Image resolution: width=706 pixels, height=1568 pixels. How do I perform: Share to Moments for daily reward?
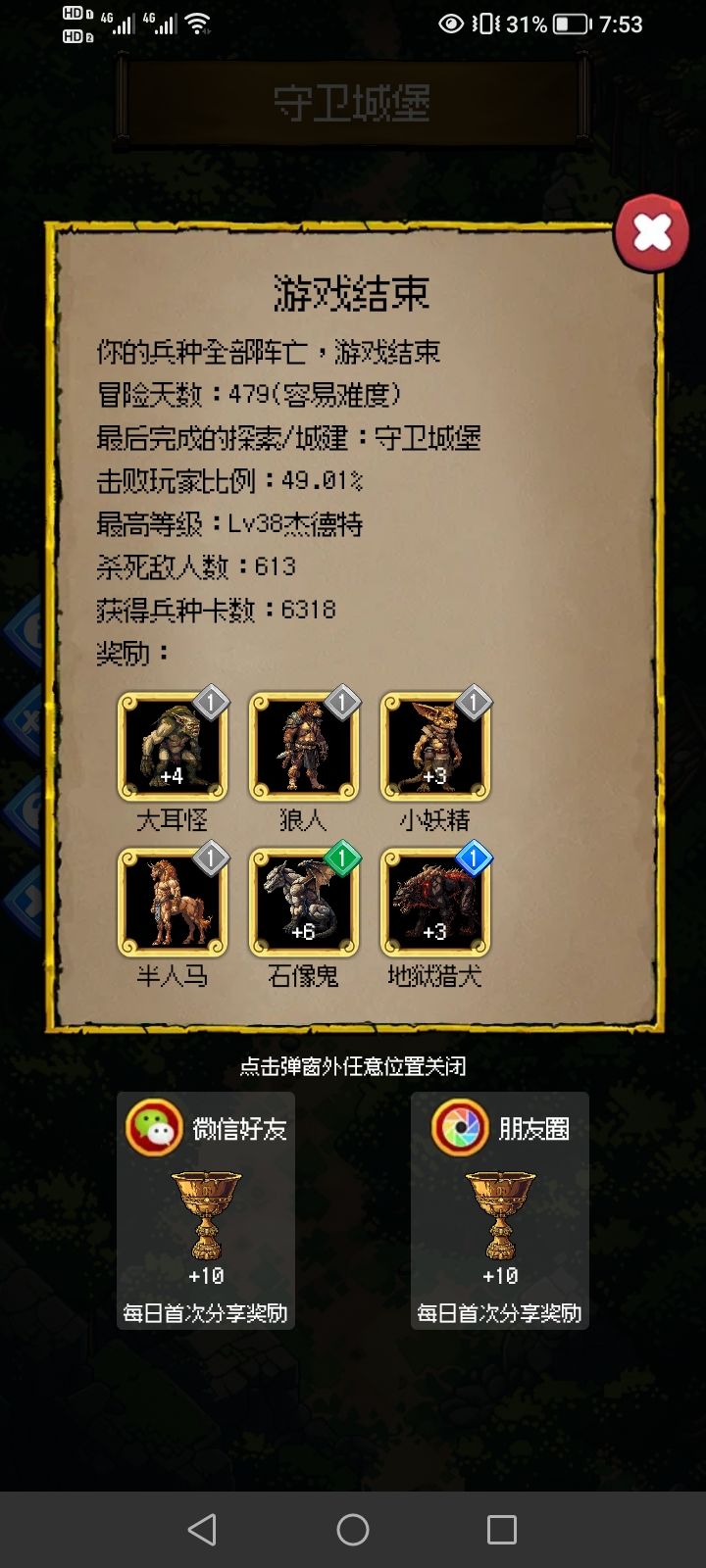[x=500, y=1210]
